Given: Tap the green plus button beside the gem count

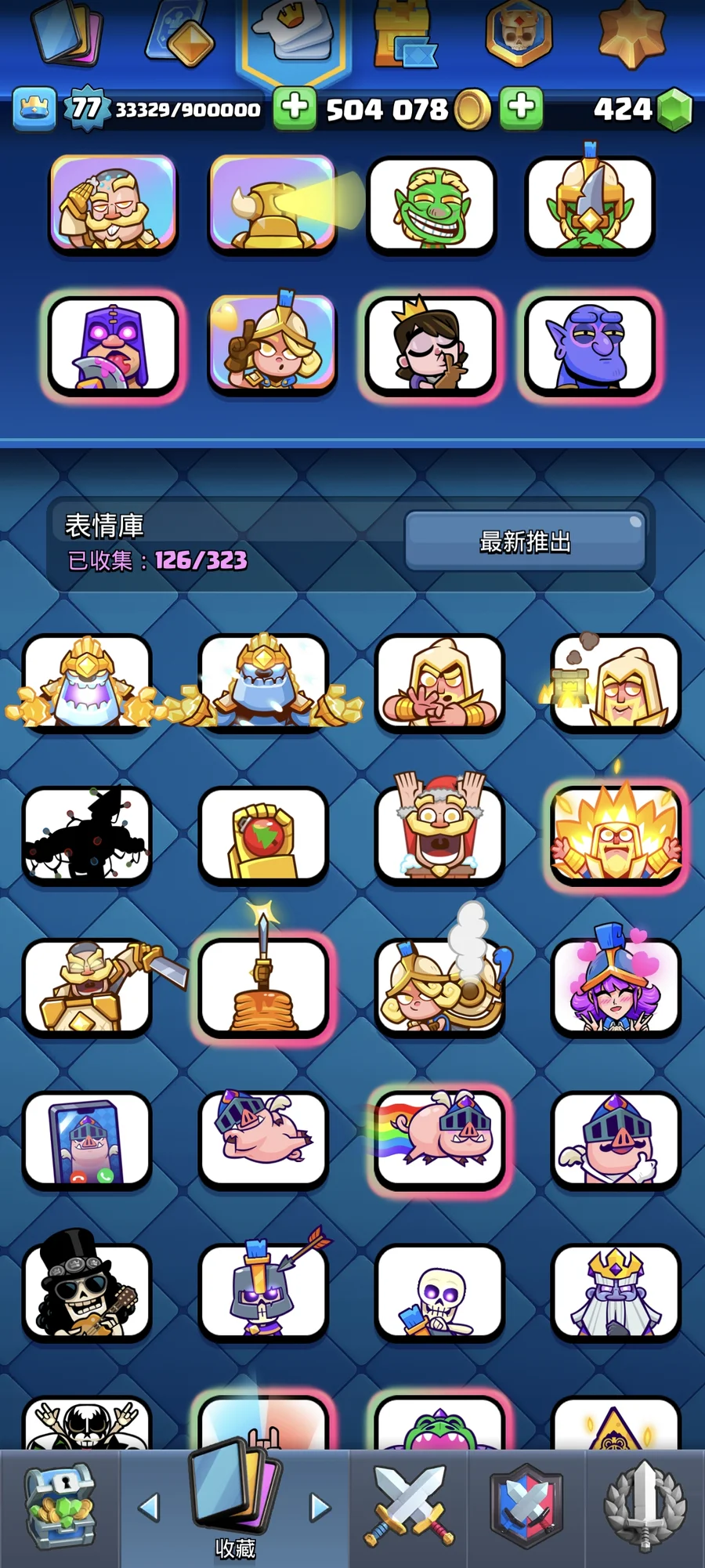Looking at the screenshot, I should [x=522, y=107].
